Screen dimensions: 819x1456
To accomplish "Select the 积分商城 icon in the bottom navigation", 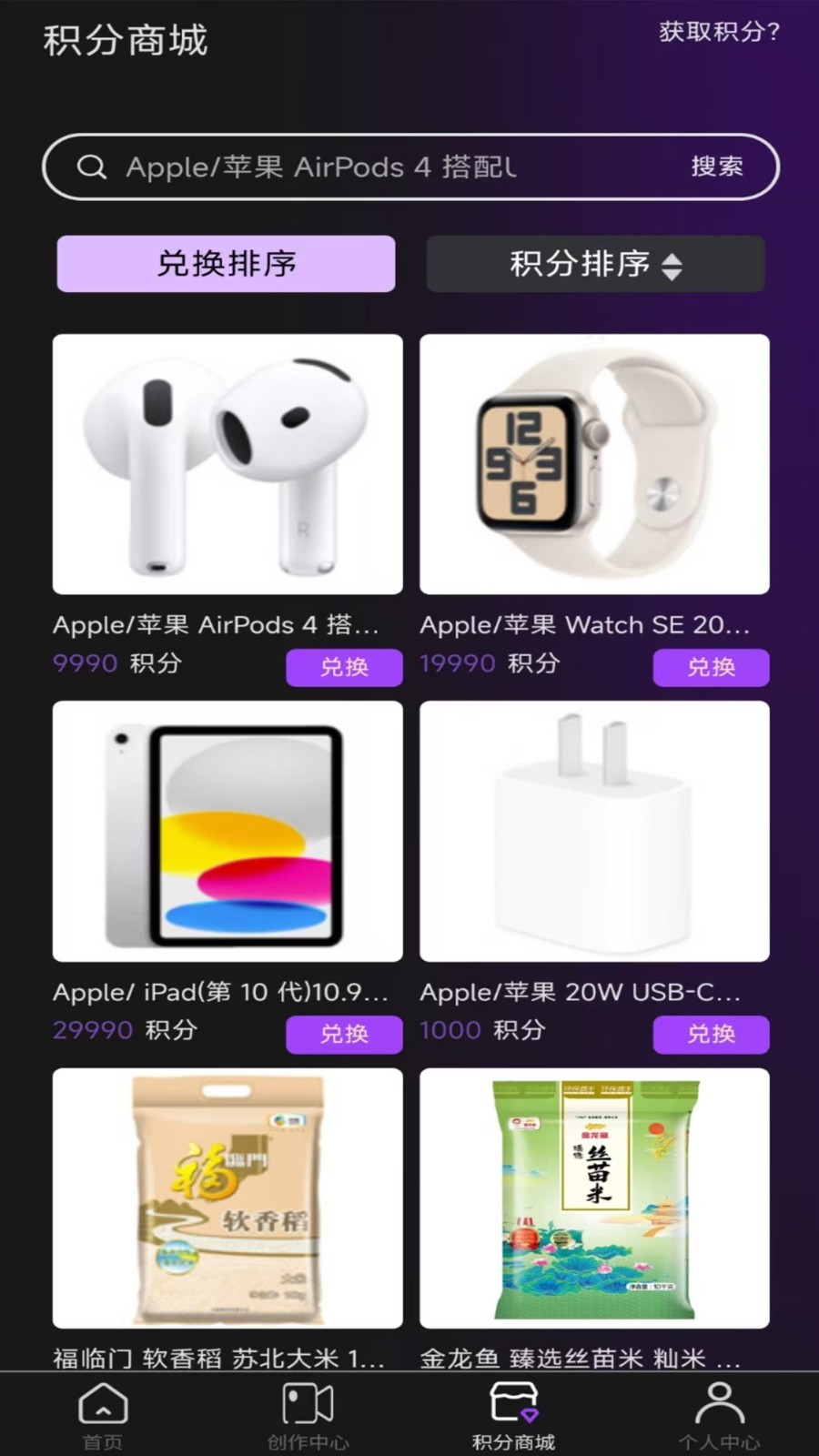I will (x=515, y=1404).
